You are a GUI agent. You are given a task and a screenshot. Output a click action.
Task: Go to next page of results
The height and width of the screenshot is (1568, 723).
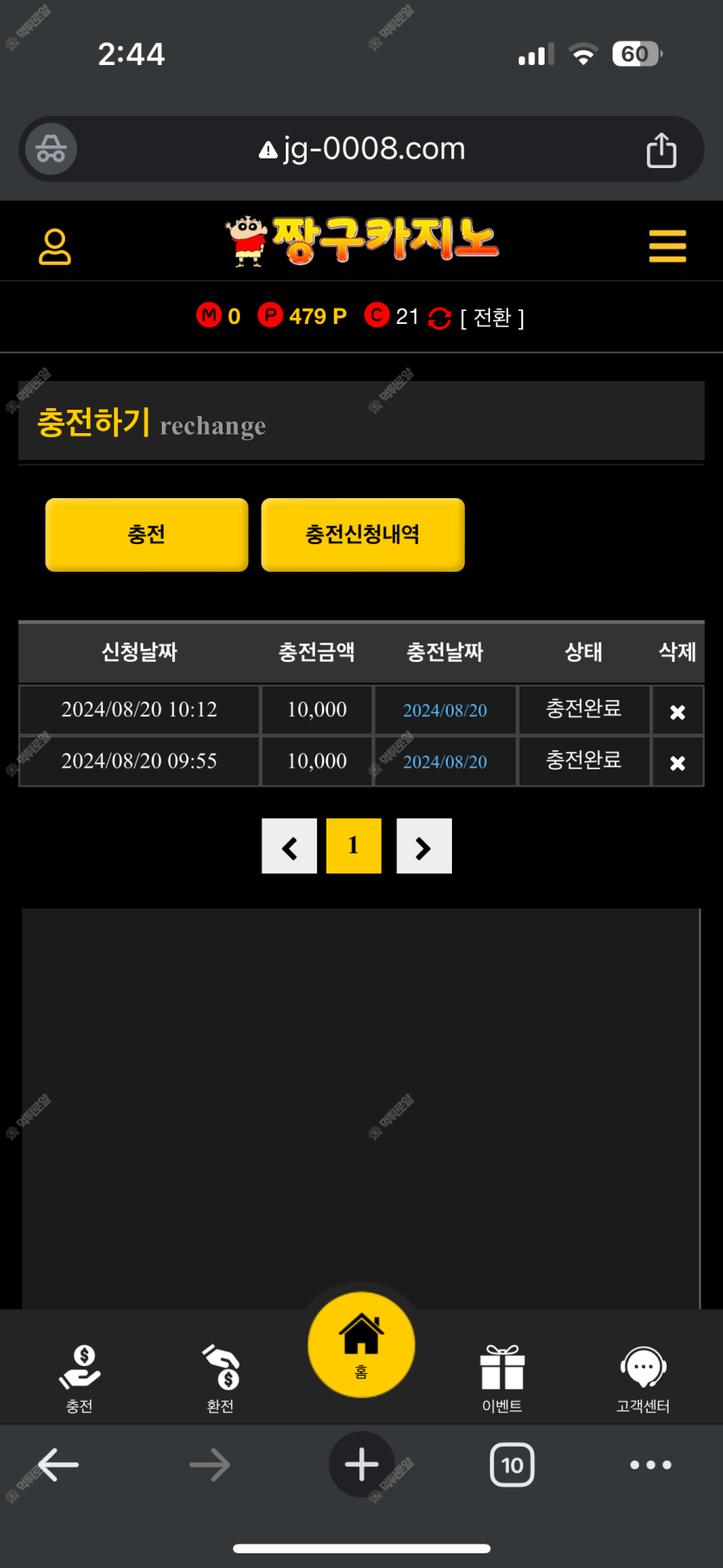pyautogui.click(x=423, y=846)
